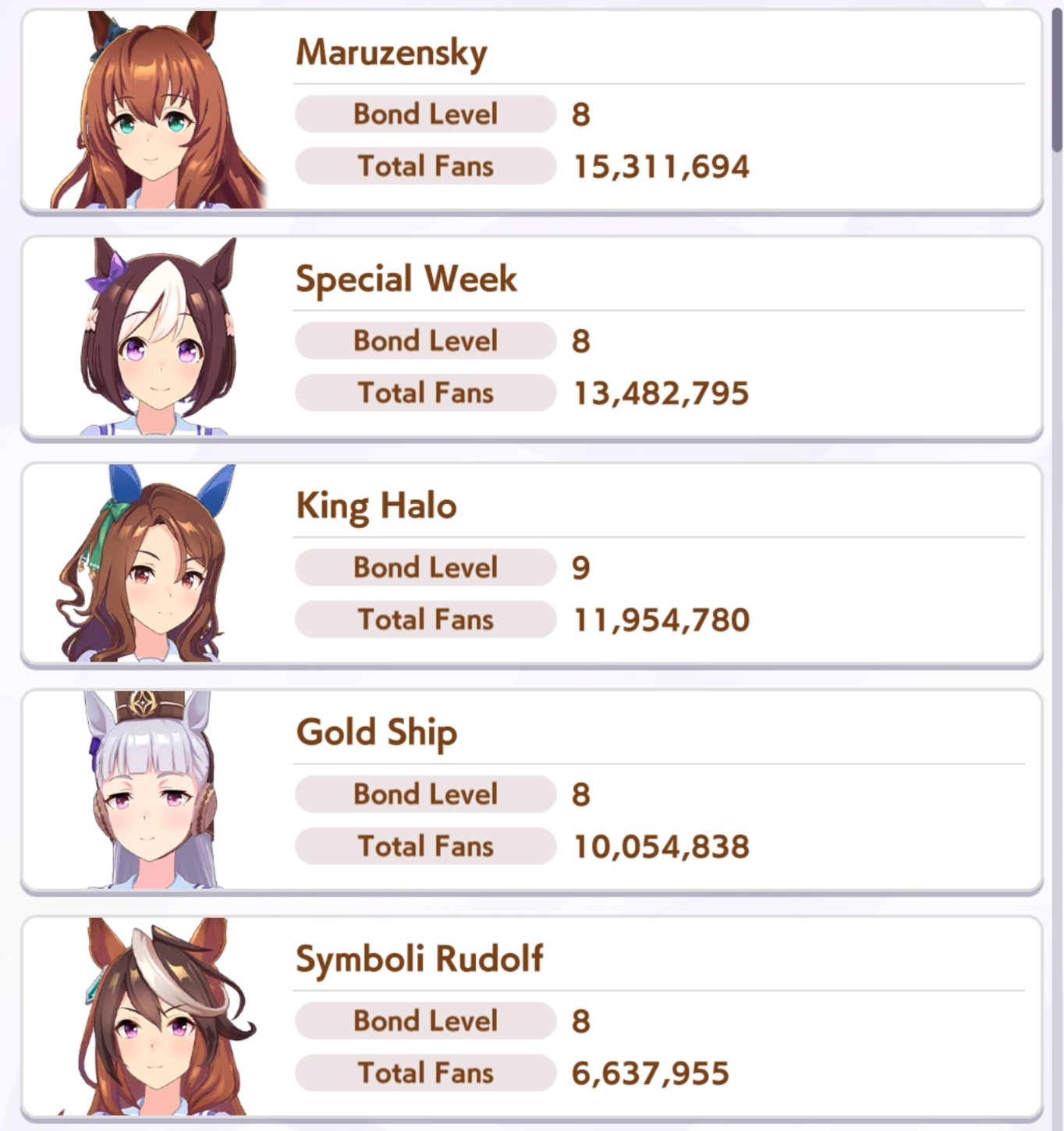View the Gold Ship character card
This screenshot has width=1064, height=1131.
click(531, 791)
